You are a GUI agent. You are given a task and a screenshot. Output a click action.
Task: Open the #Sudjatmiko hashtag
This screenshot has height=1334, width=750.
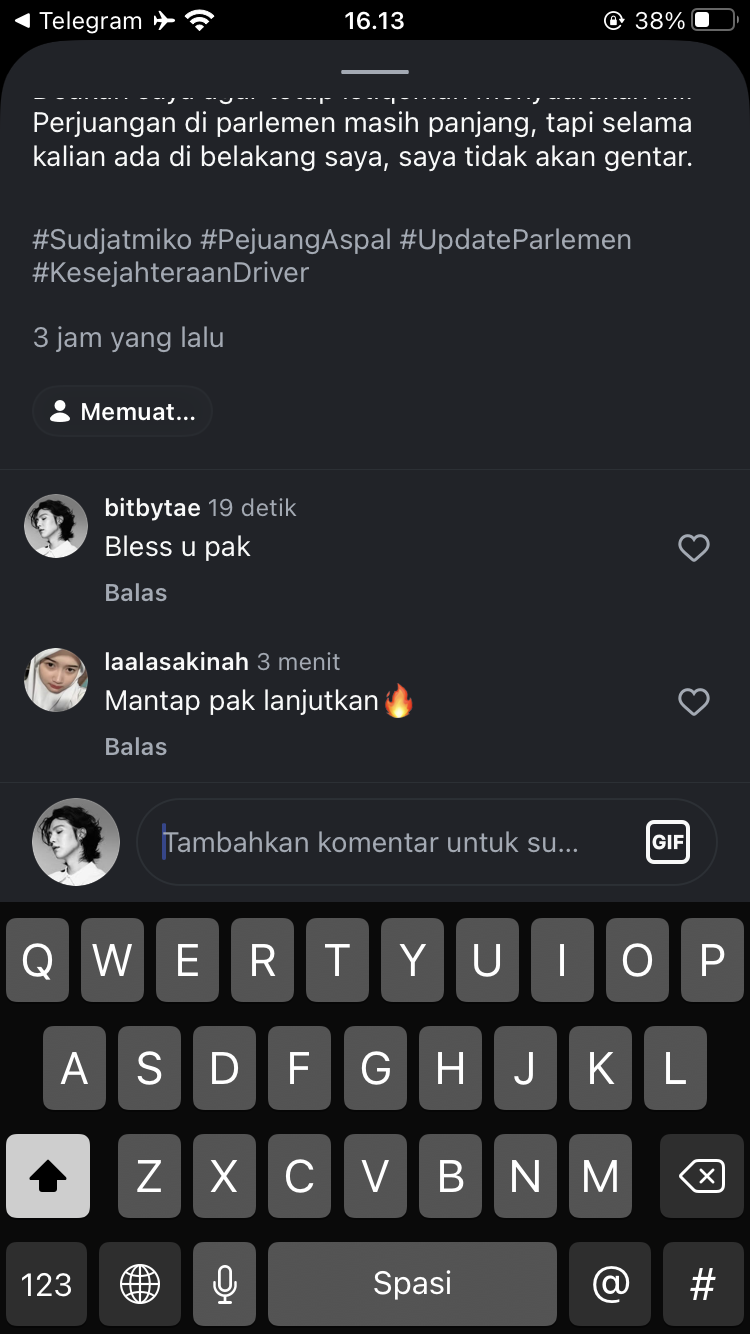pos(112,240)
